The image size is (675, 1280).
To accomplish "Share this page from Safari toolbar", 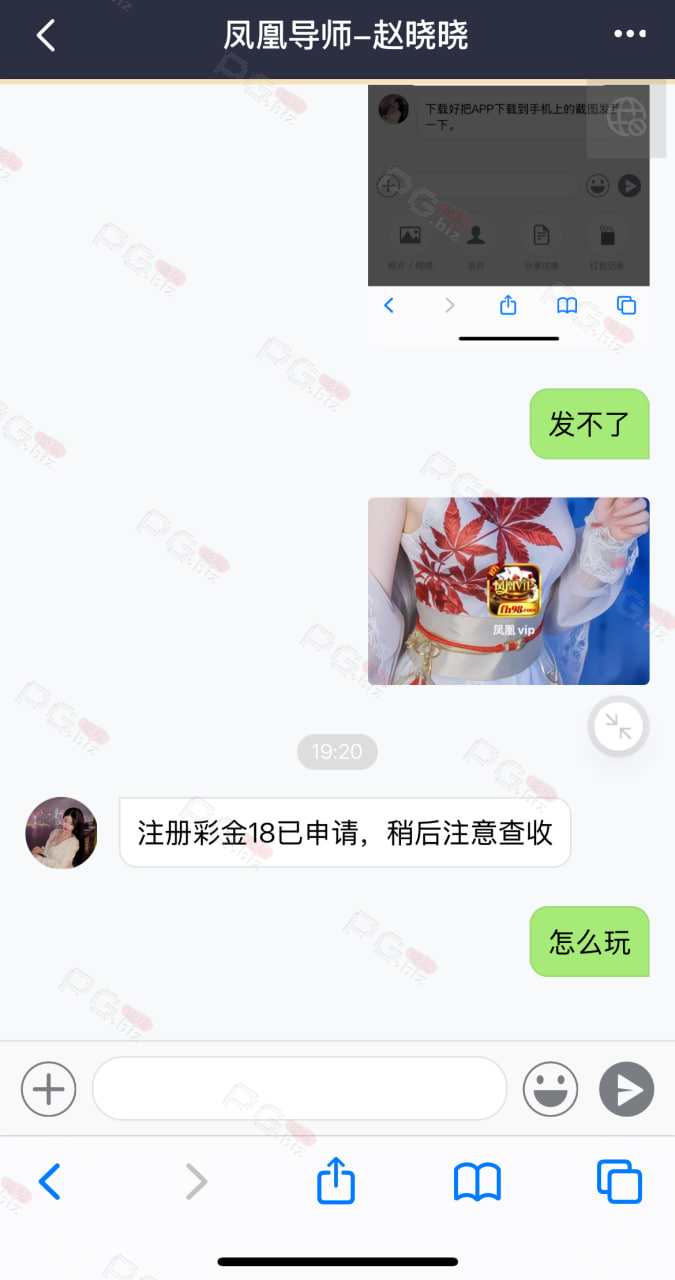I will pos(336,1180).
